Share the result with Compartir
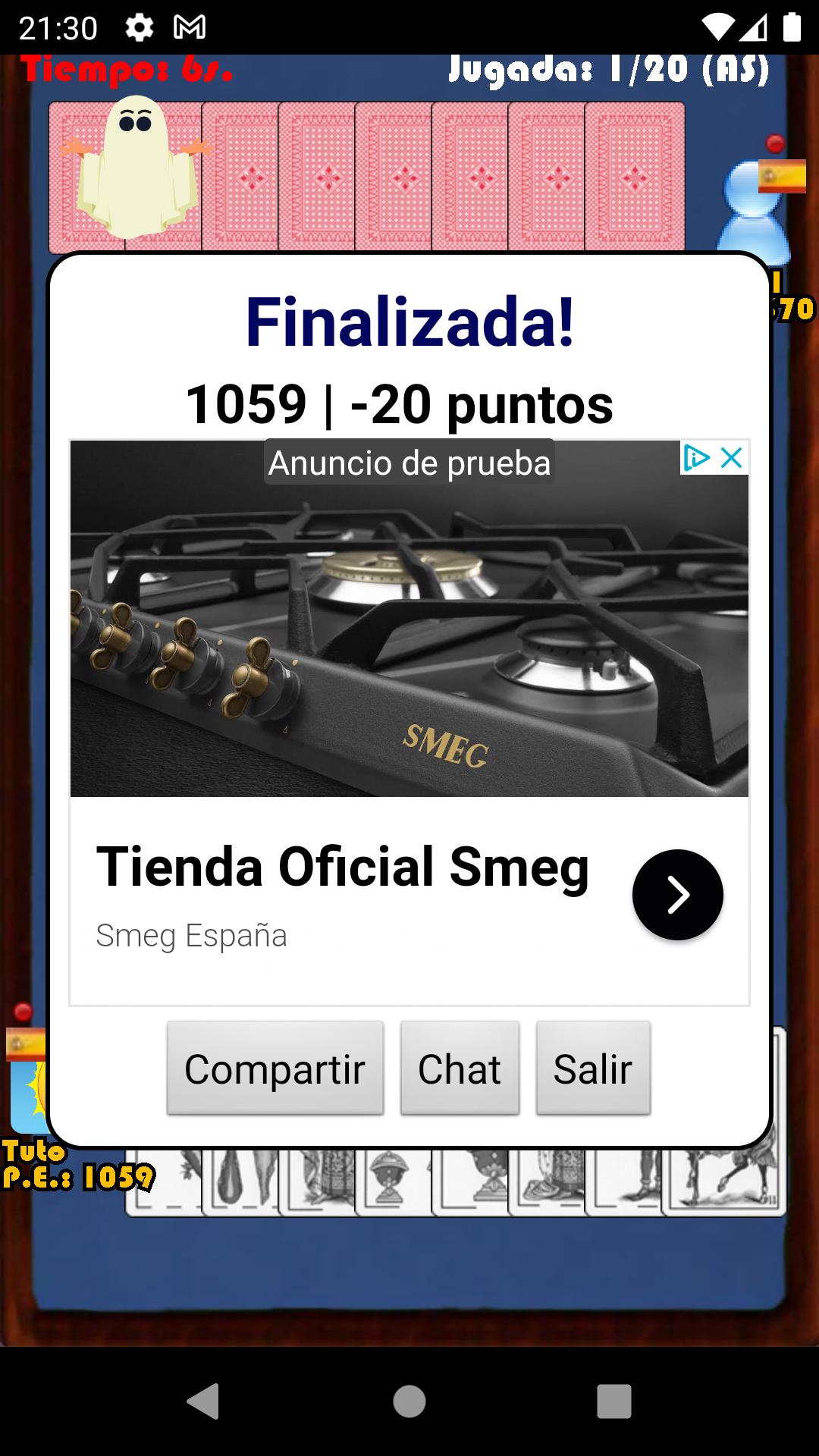819x1456 pixels. tap(275, 1068)
